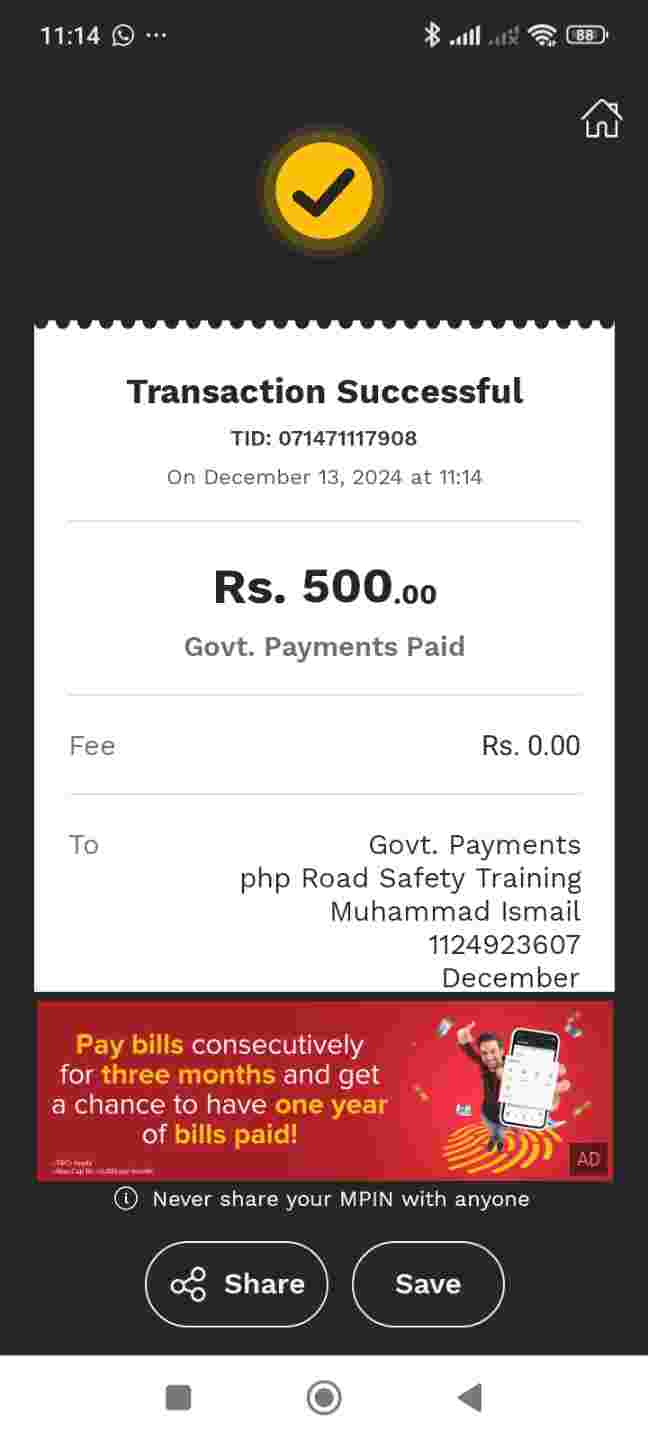Open recent apps from navigation bar
This screenshot has height=1440, width=648.
click(178, 1397)
